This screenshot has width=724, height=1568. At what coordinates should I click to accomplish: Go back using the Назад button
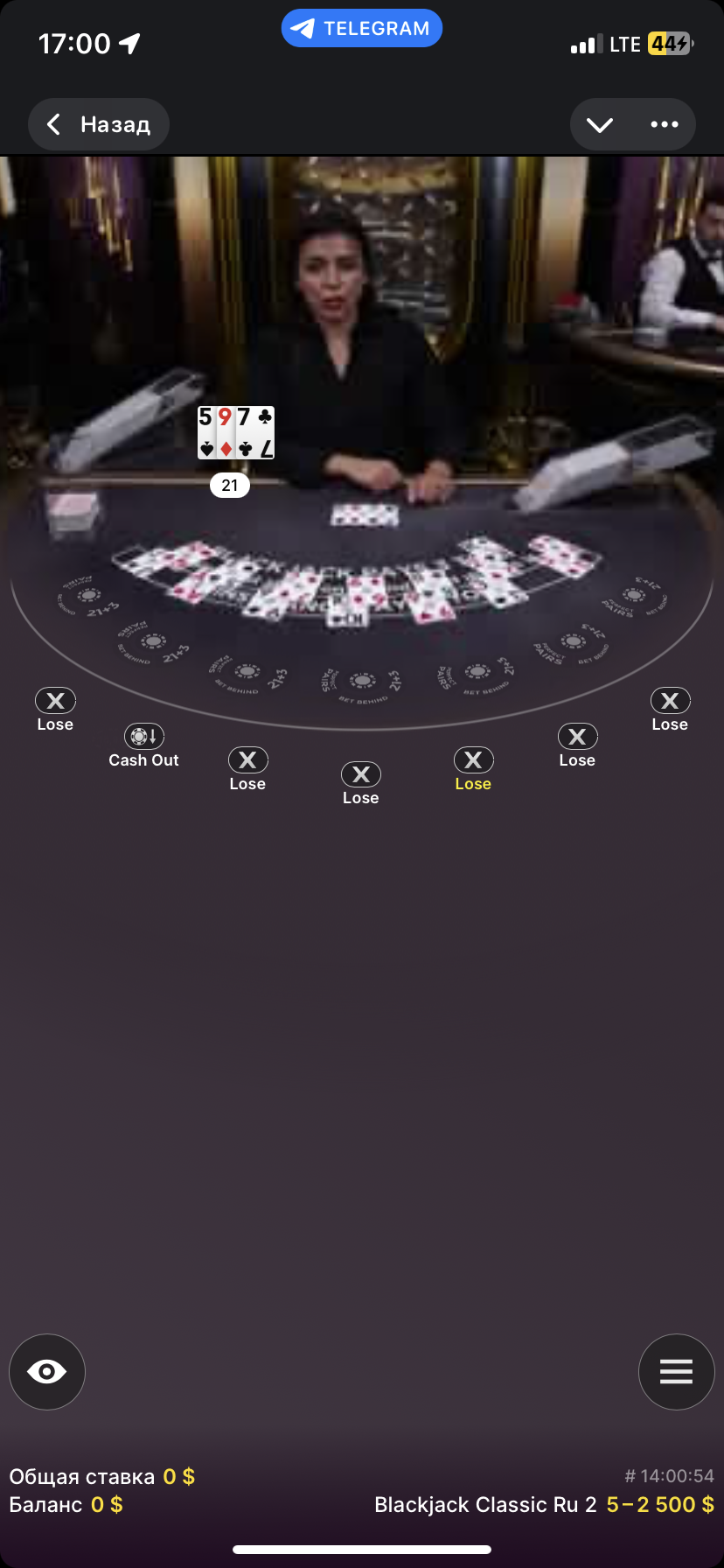pyautogui.click(x=99, y=124)
